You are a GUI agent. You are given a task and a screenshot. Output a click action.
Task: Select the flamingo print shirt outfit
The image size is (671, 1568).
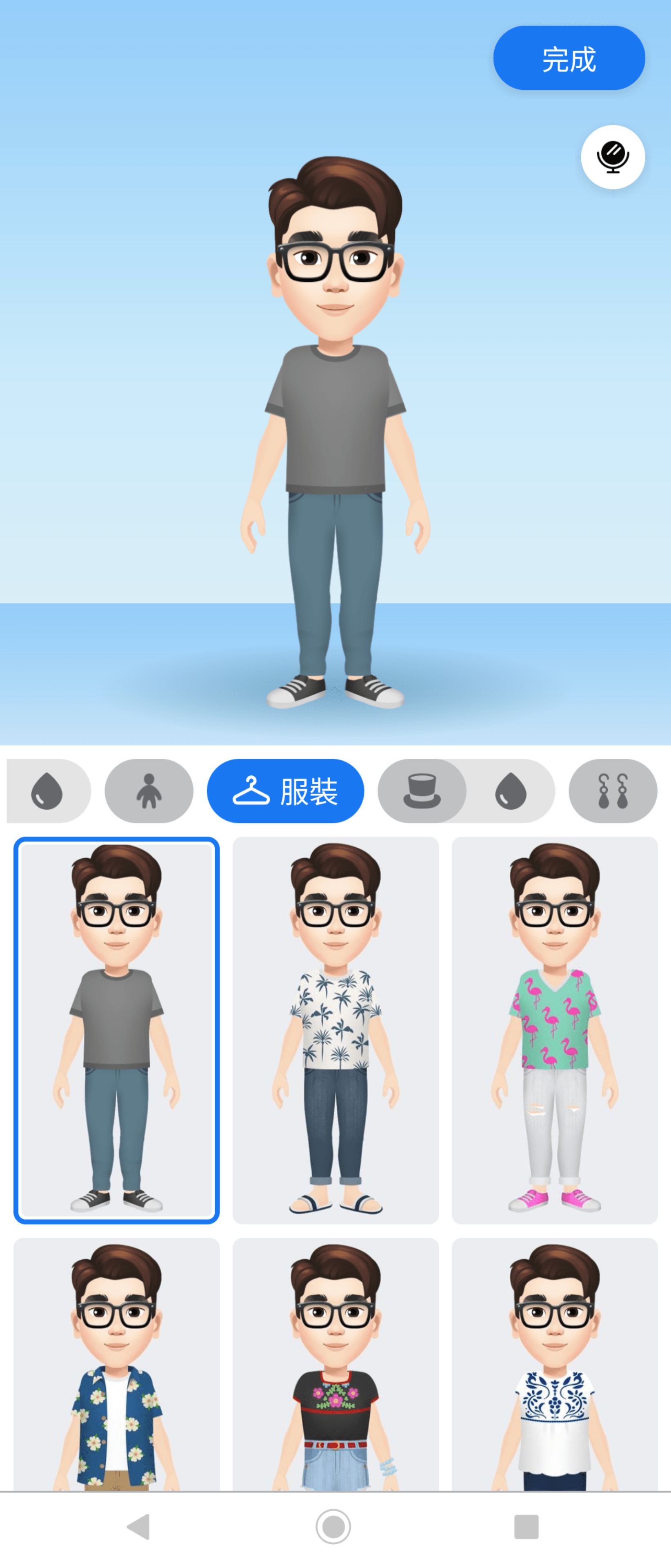[x=554, y=1030]
